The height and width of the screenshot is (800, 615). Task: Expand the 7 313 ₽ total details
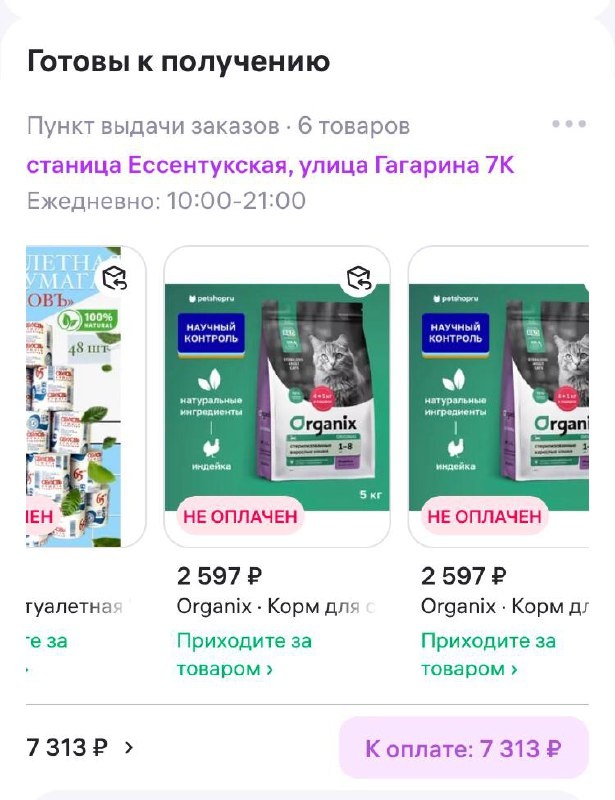coord(80,747)
